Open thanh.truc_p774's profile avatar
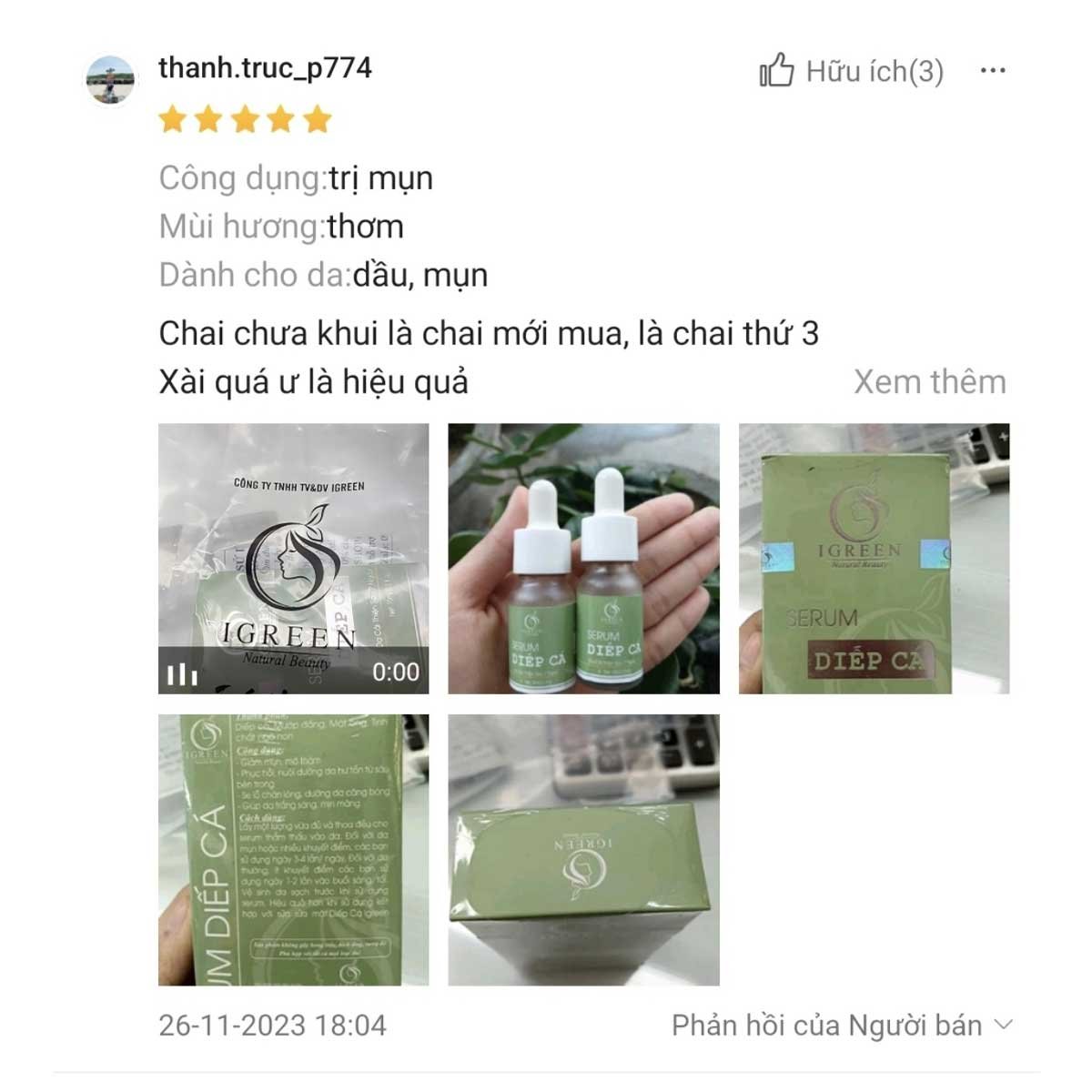 (x=110, y=80)
